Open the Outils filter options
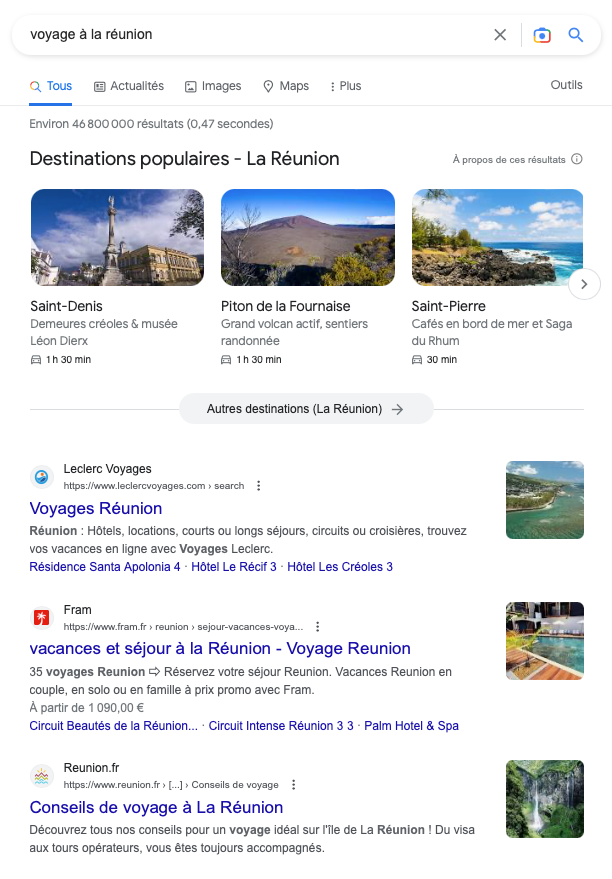 tap(566, 85)
